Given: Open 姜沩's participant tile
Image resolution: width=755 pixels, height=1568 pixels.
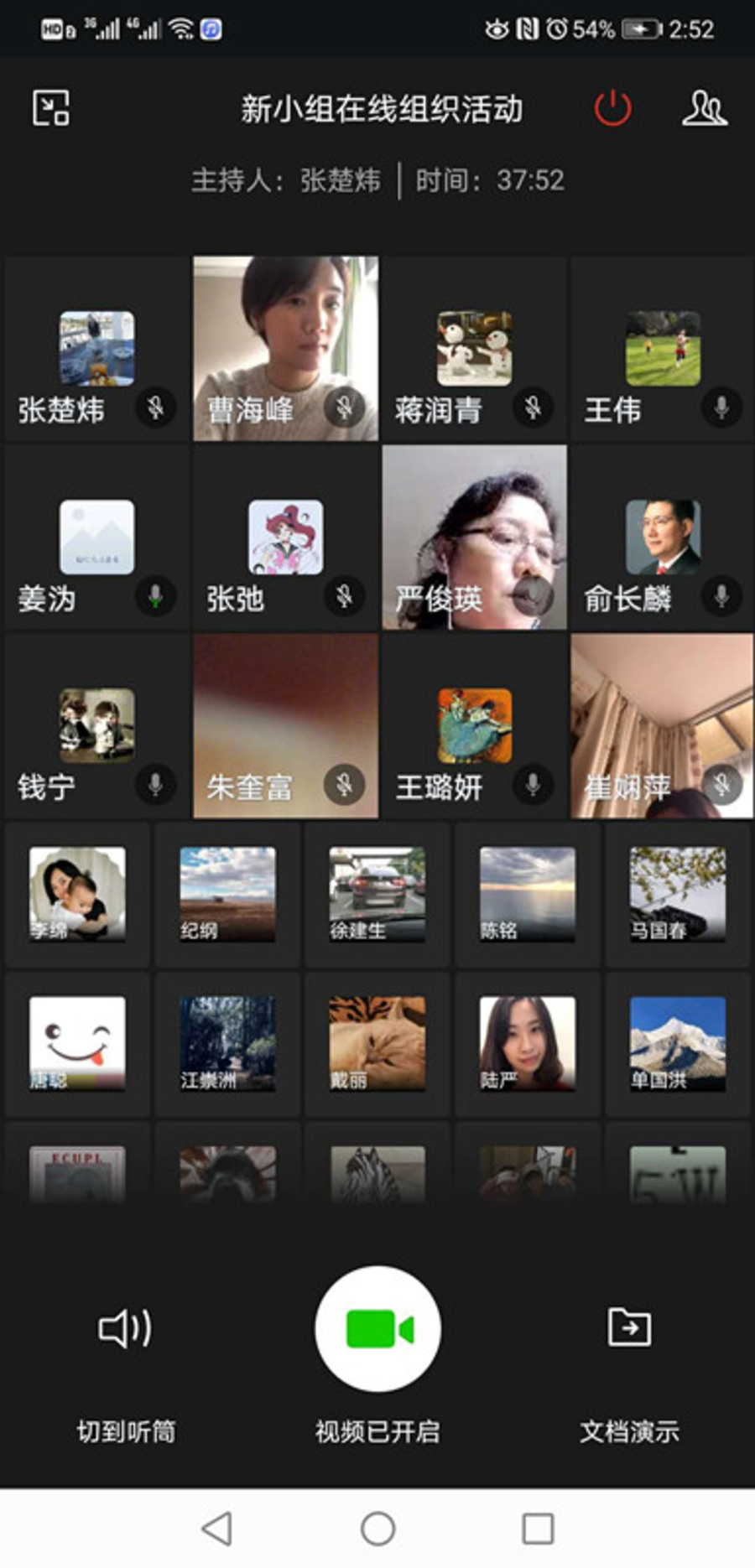Looking at the screenshot, I should click(96, 537).
